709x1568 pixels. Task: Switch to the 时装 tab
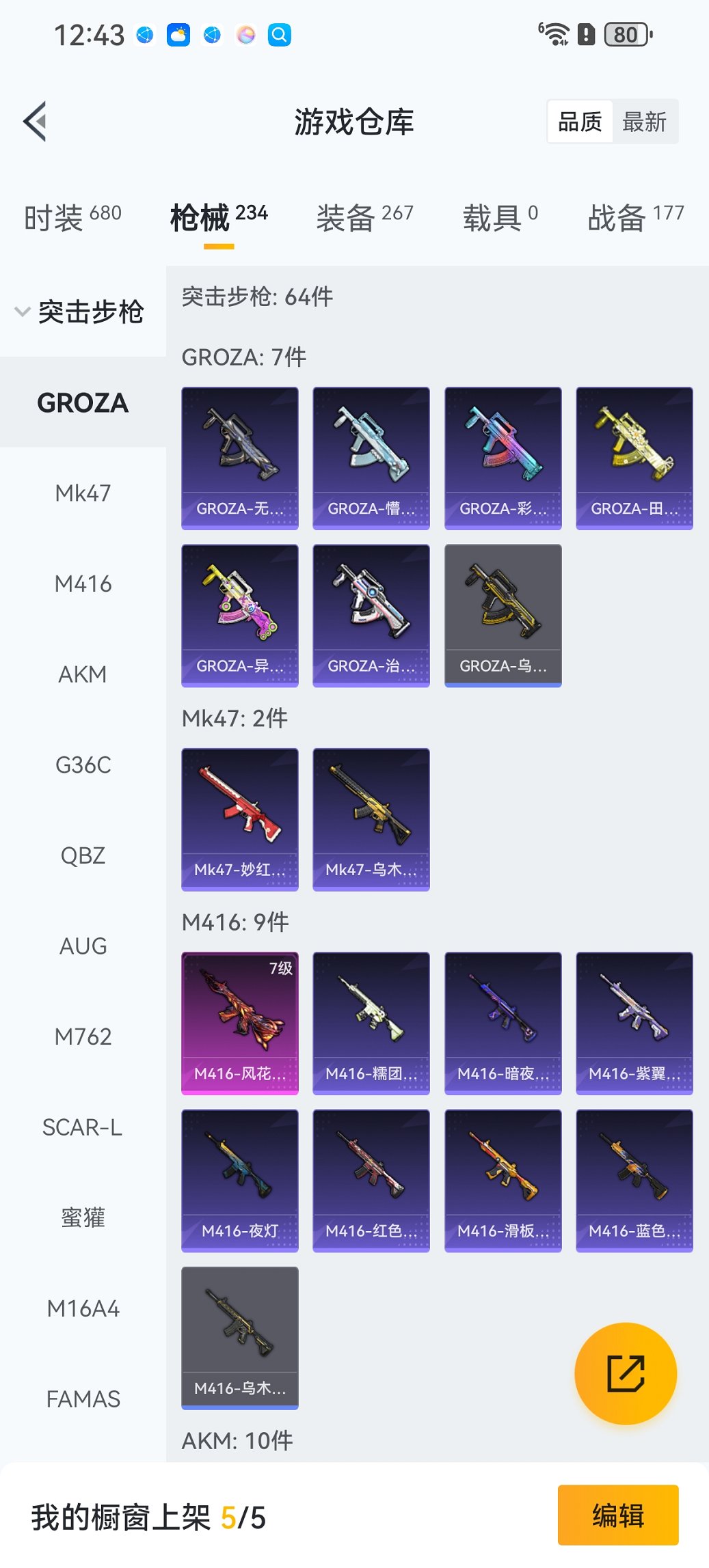tap(72, 218)
